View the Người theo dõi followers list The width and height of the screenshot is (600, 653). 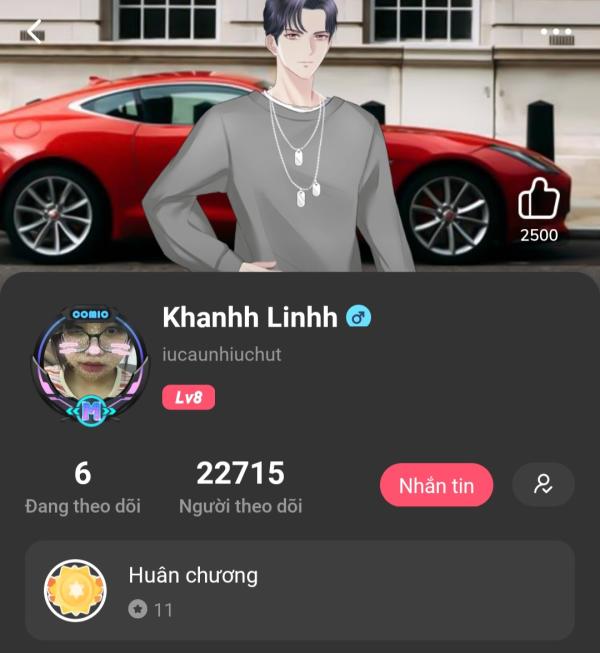240,487
